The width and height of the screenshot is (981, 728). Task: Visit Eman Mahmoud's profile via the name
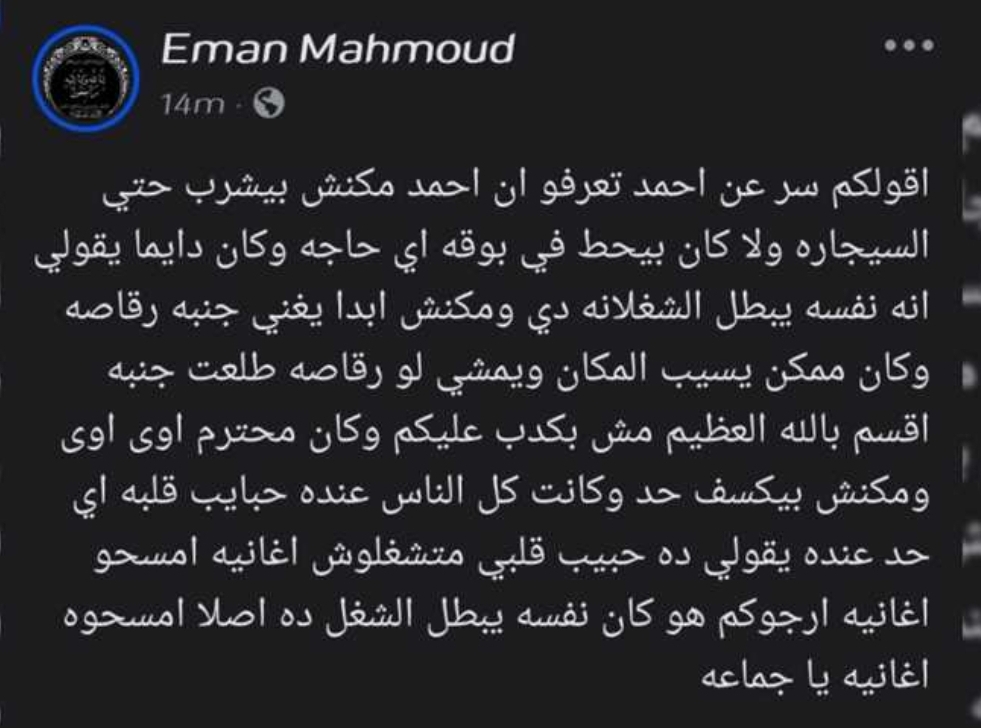coord(338,48)
